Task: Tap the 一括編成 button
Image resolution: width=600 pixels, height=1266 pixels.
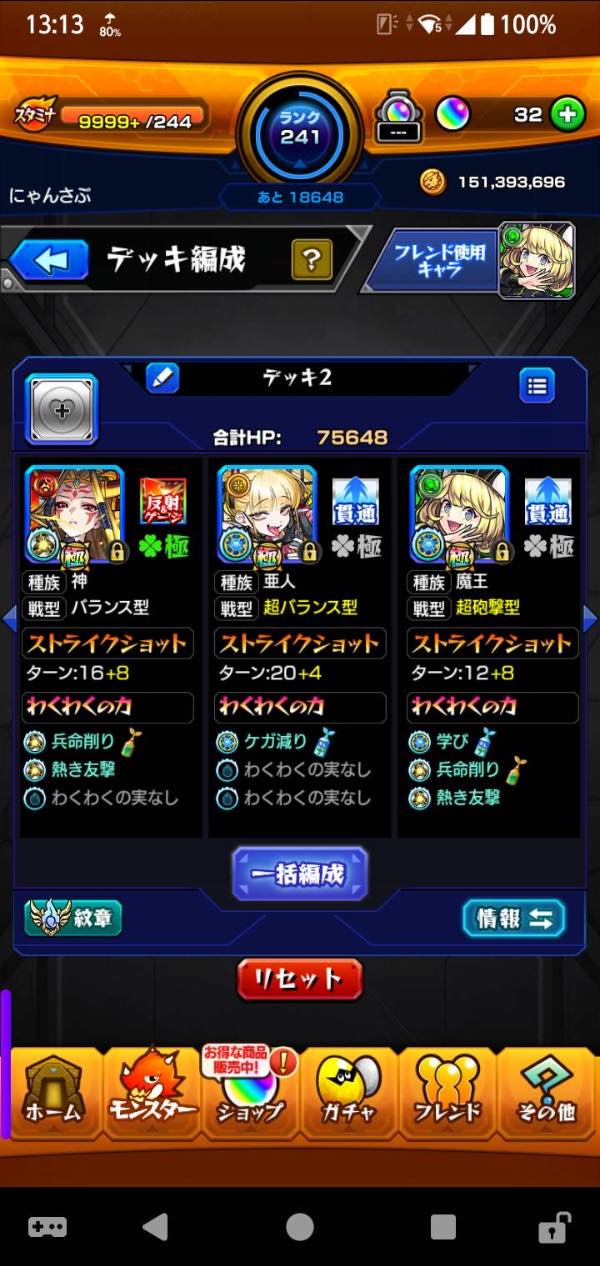Action: [300, 873]
